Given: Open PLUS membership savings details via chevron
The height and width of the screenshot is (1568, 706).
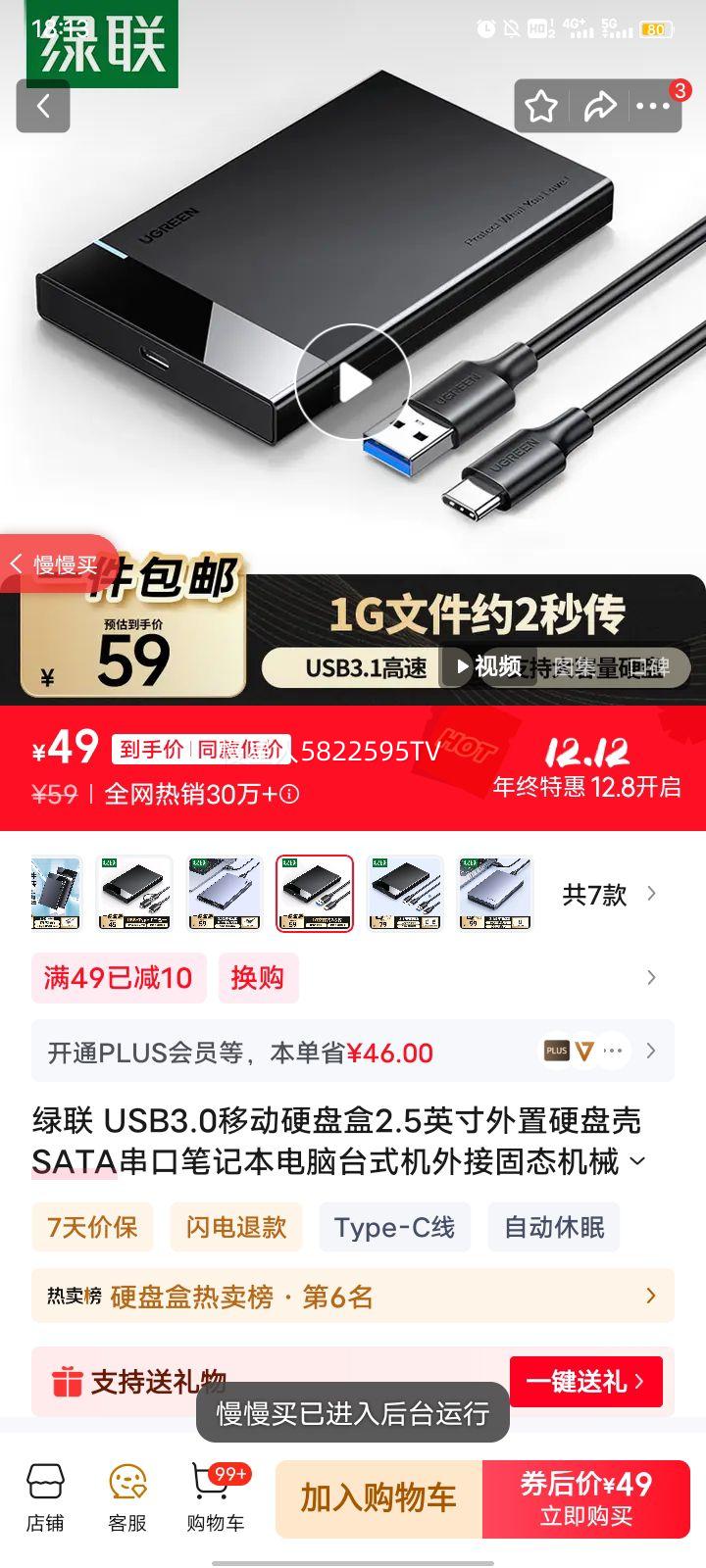Looking at the screenshot, I should [651, 1050].
